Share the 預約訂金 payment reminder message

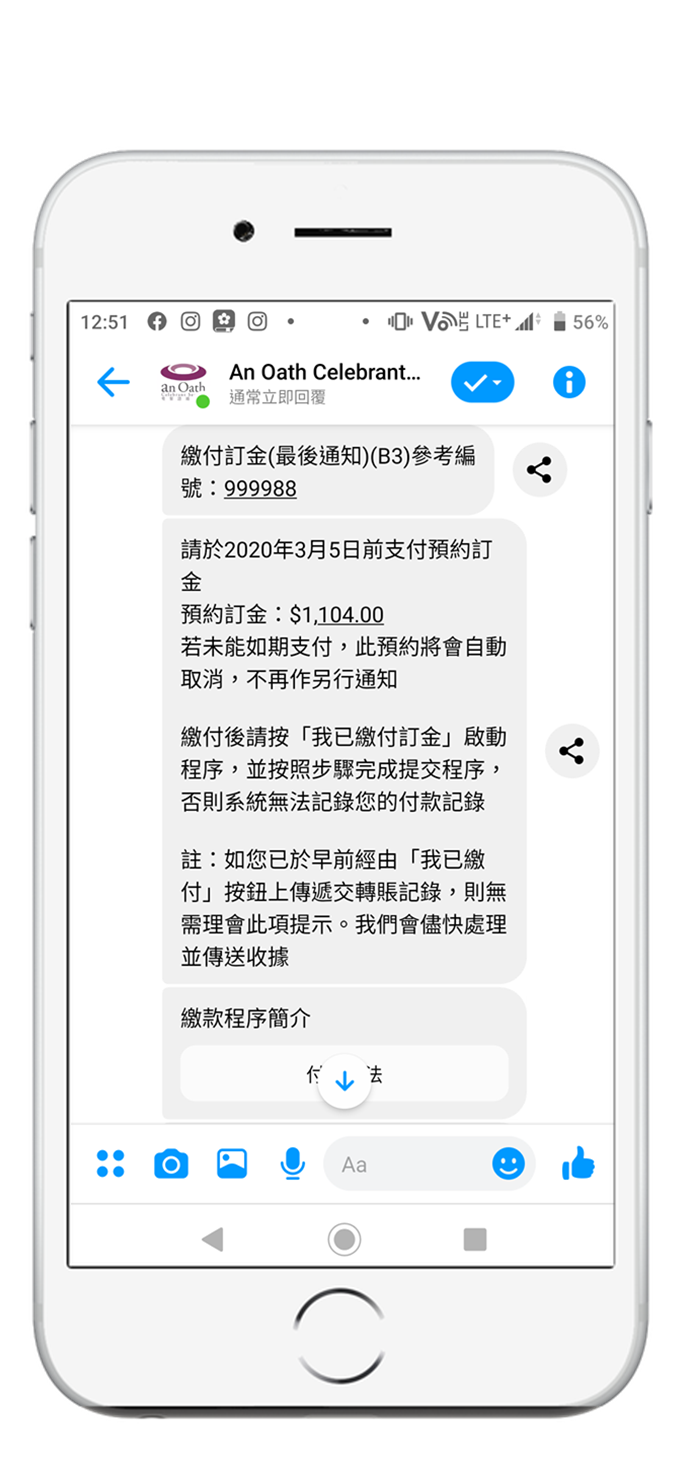pos(572,751)
